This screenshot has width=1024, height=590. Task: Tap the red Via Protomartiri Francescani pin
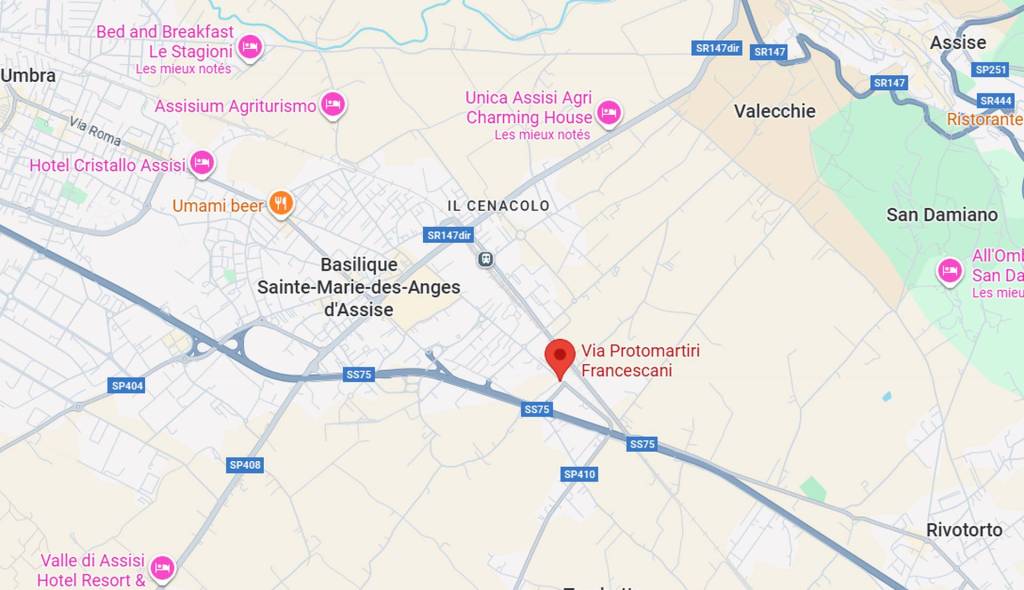559,356
